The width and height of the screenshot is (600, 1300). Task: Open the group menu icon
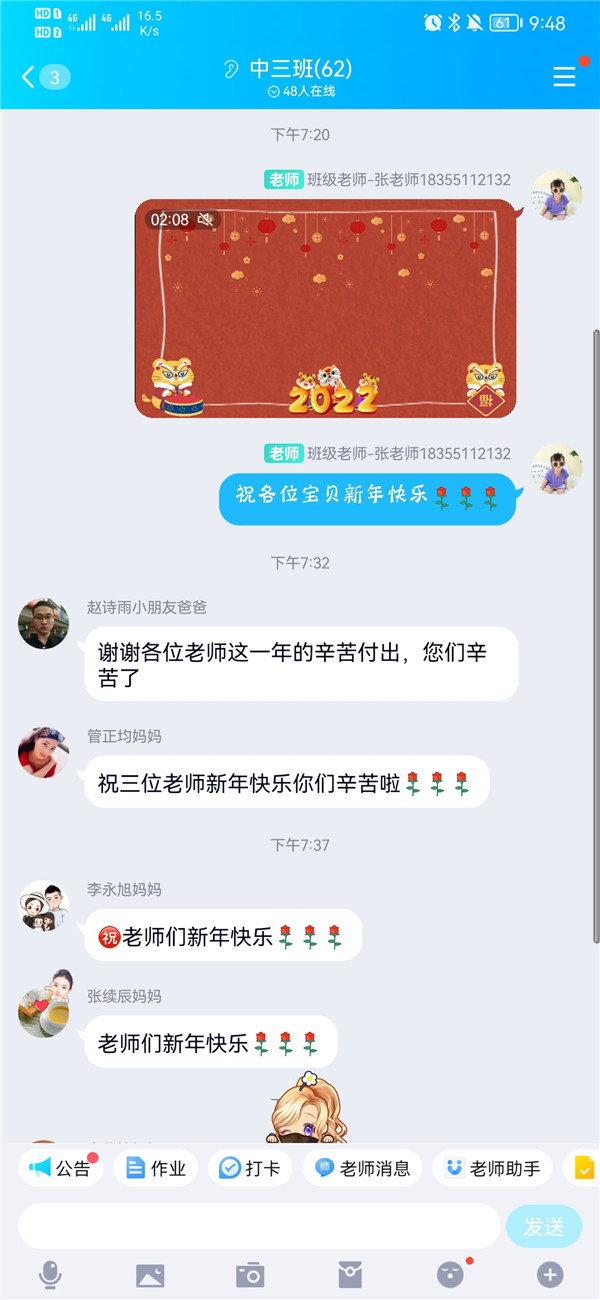click(564, 77)
